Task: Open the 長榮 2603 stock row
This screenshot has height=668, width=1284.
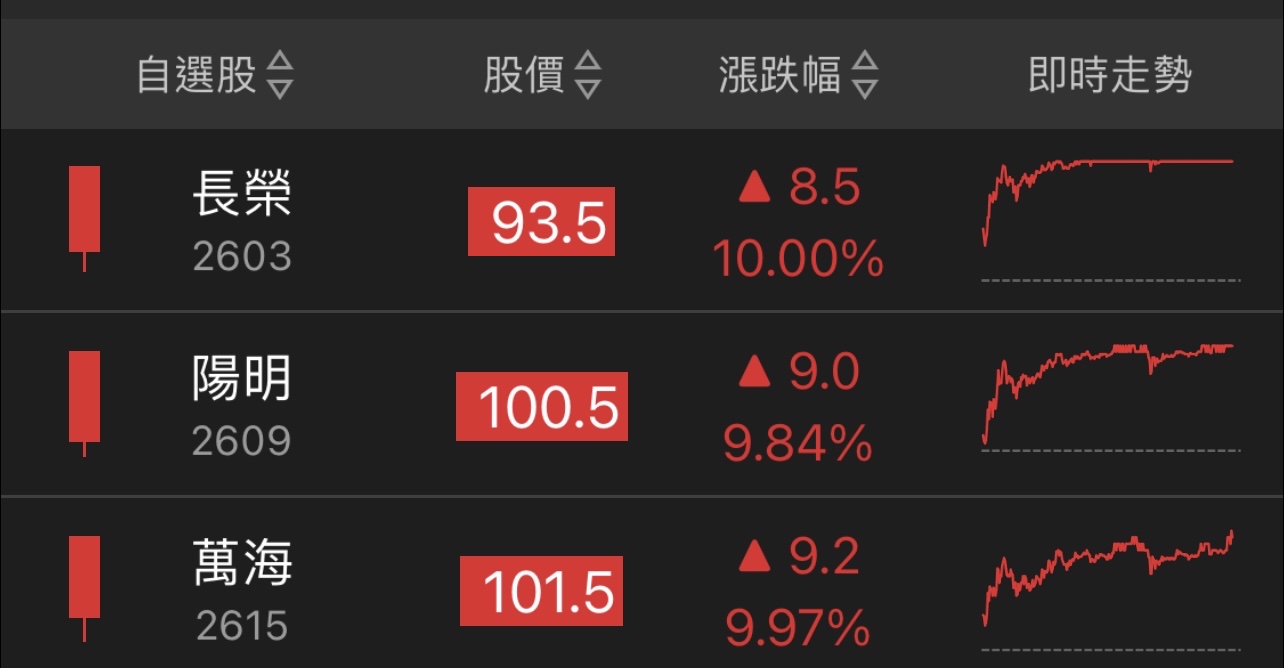Action: 242,220
